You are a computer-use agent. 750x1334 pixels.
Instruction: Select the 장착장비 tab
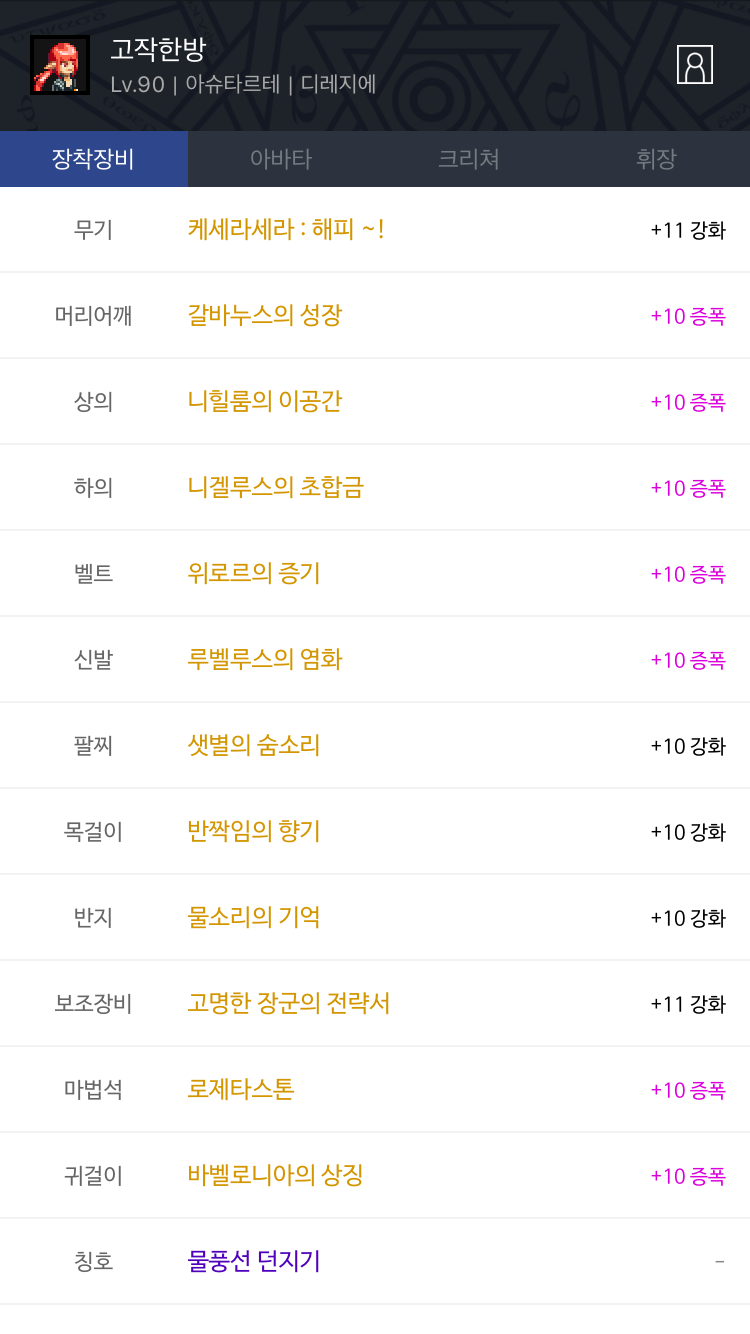94,159
